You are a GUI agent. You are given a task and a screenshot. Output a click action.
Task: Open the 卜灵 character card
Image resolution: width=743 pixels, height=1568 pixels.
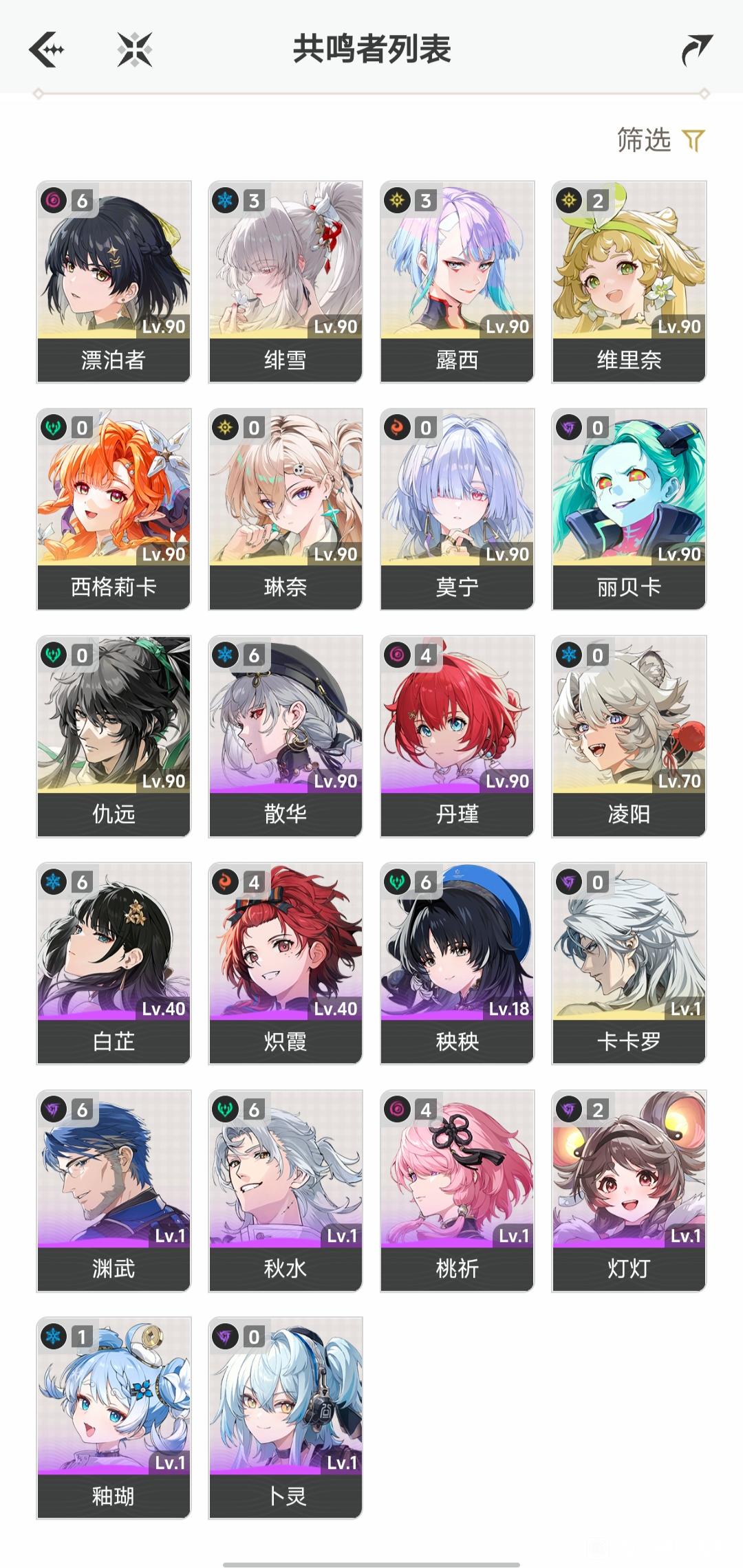click(286, 1417)
